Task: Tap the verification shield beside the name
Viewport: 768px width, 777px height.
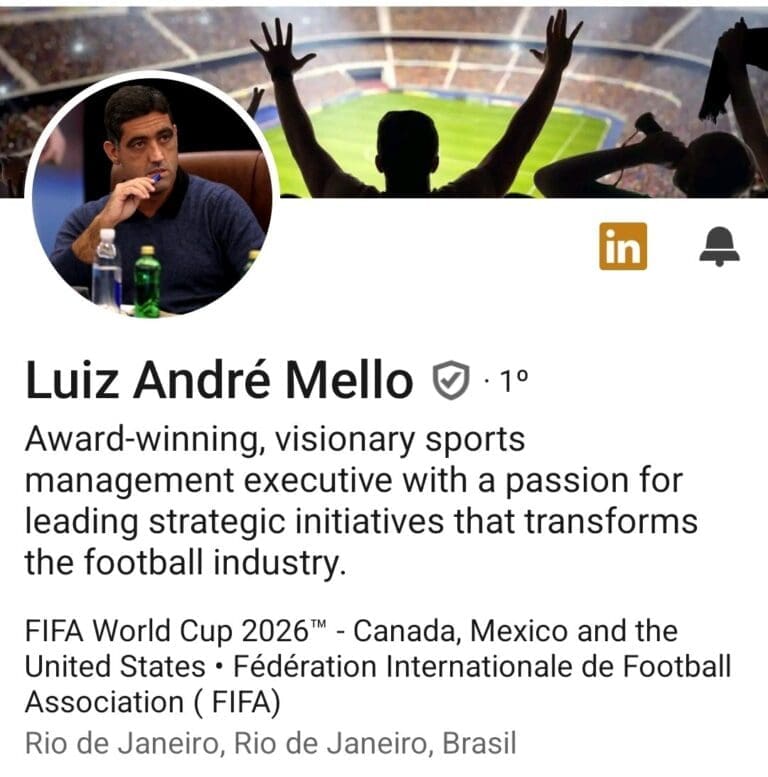Action: pos(450,381)
